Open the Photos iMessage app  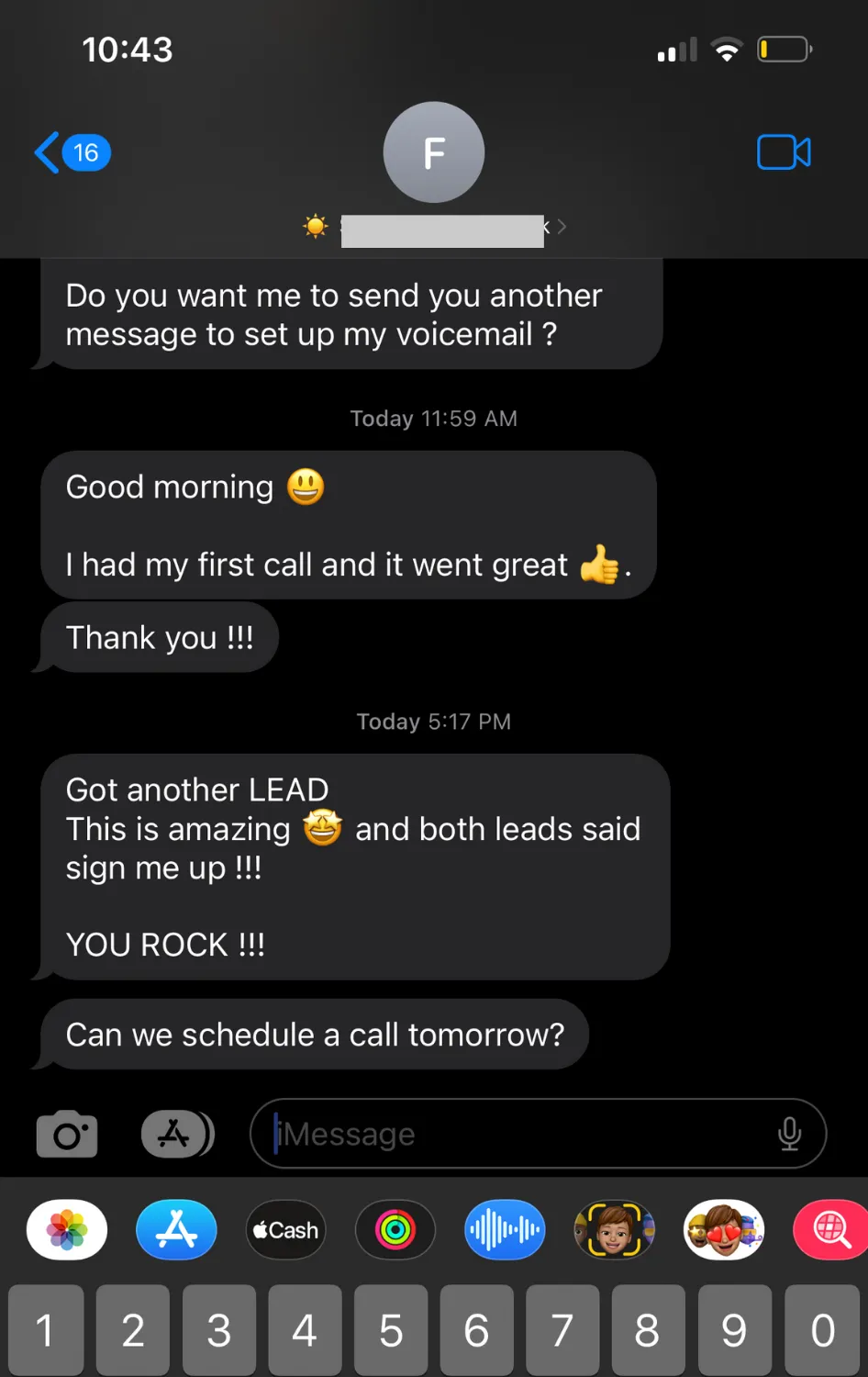[x=67, y=1230]
